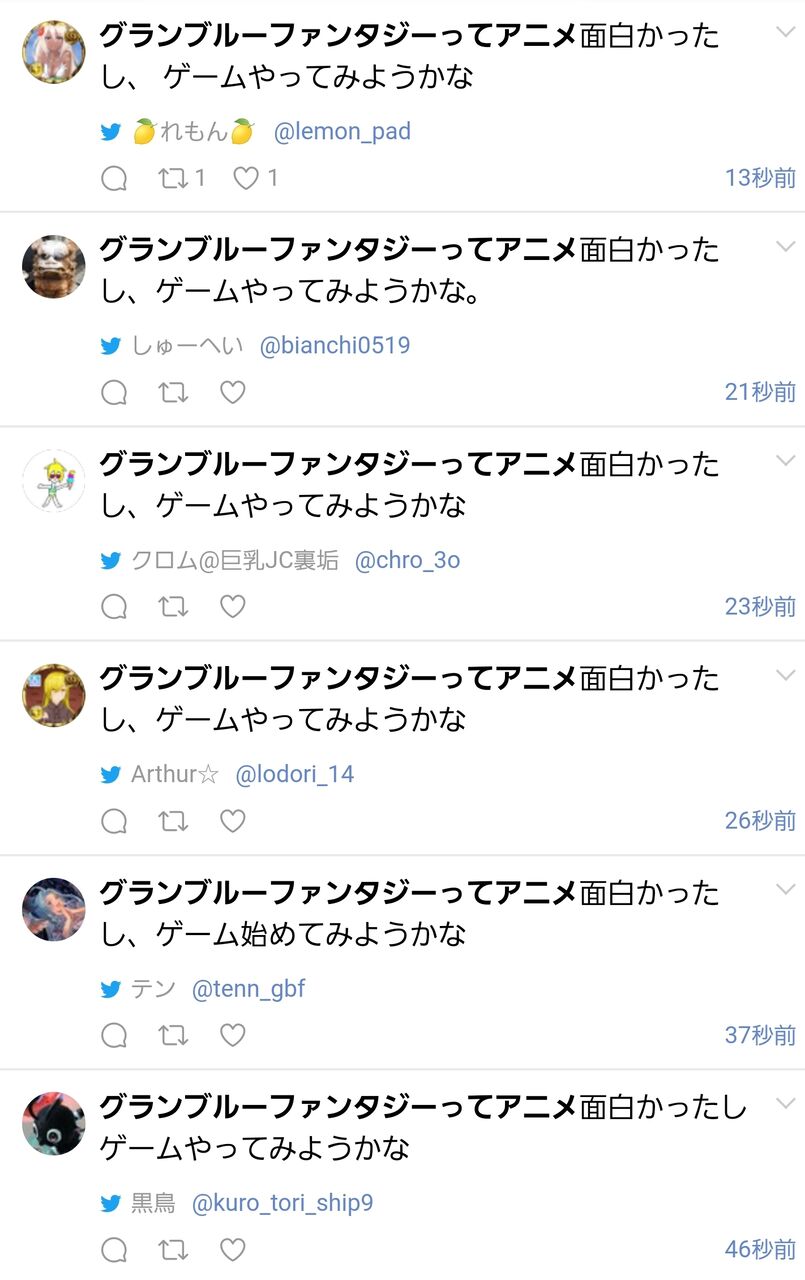
Task: Like the tweet by しゅーへい
Action: [232, 392]
